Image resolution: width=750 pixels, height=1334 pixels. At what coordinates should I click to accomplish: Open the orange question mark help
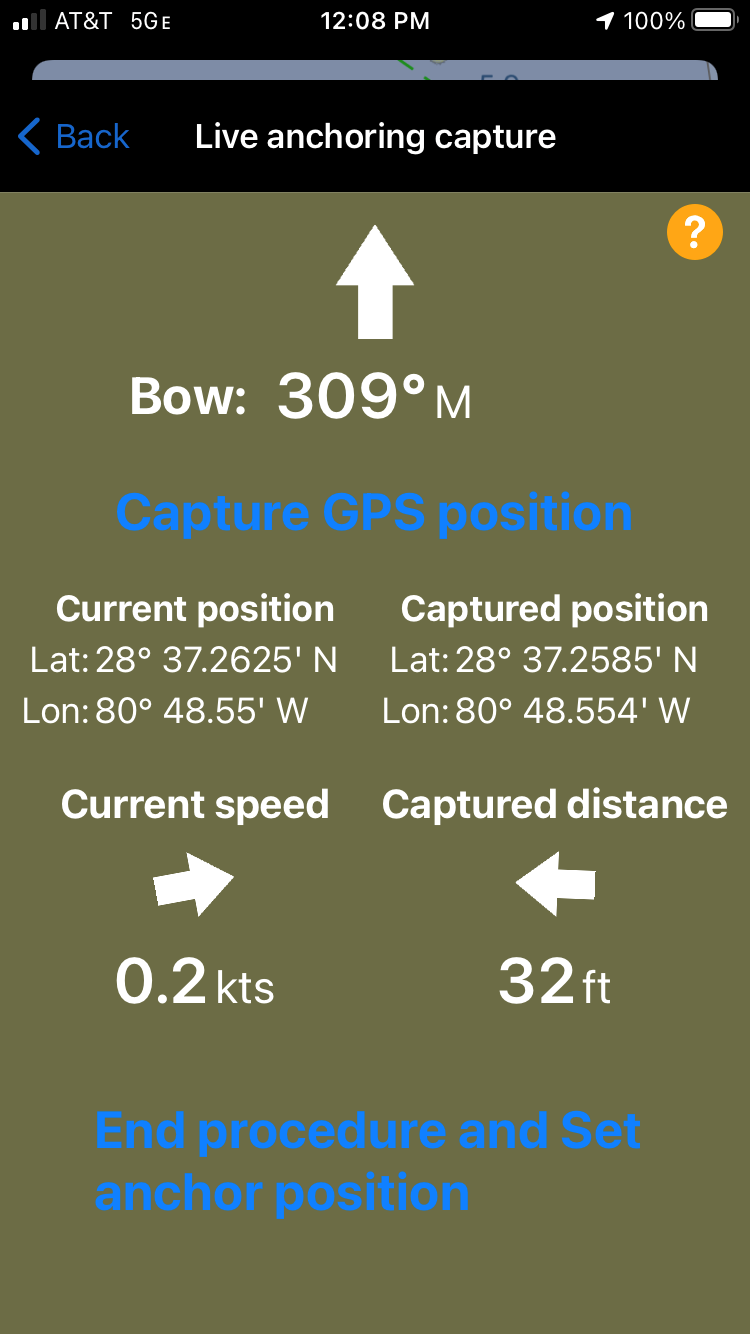[694, 232]
